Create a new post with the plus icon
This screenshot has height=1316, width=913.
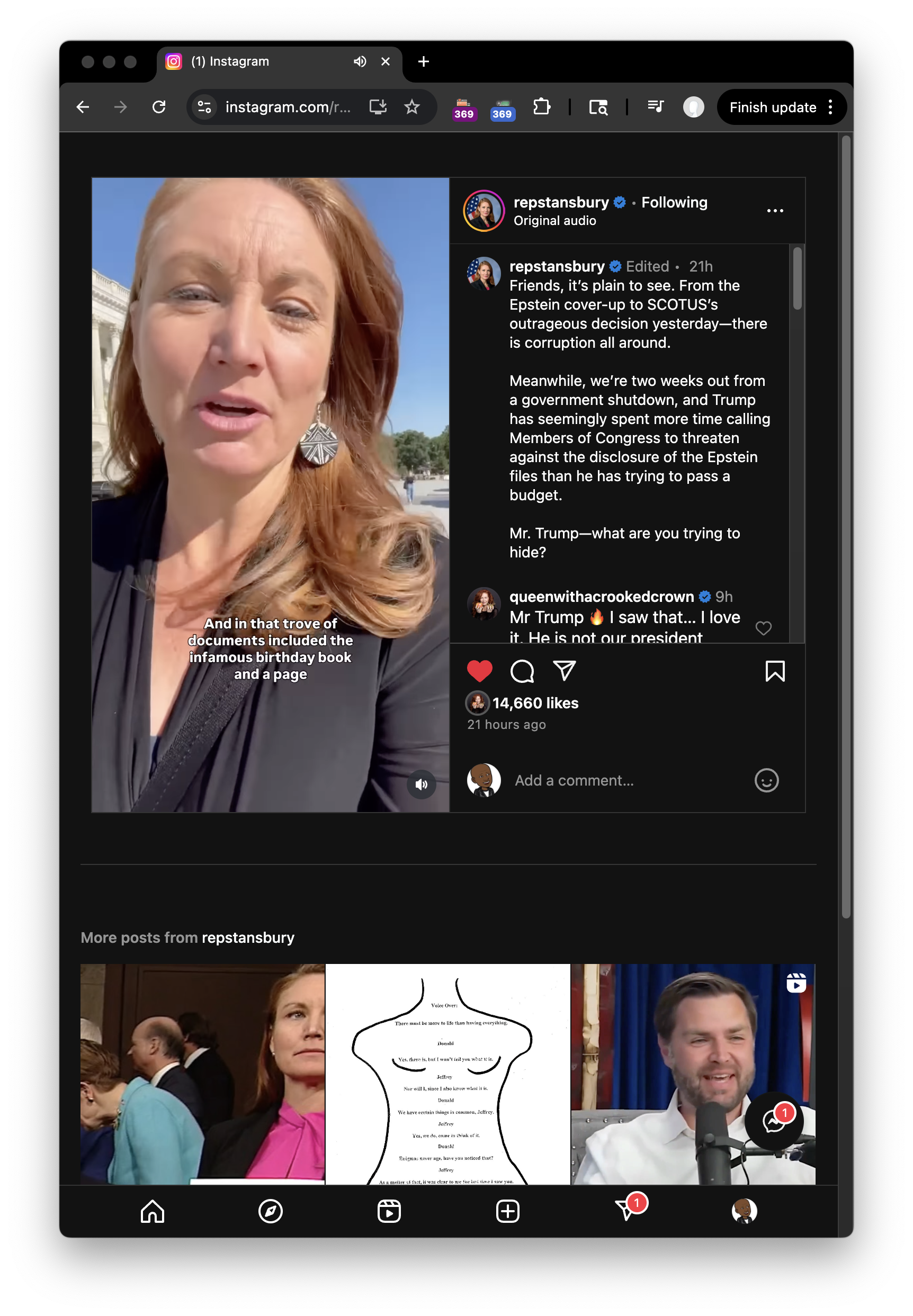tap(507, 1211)
